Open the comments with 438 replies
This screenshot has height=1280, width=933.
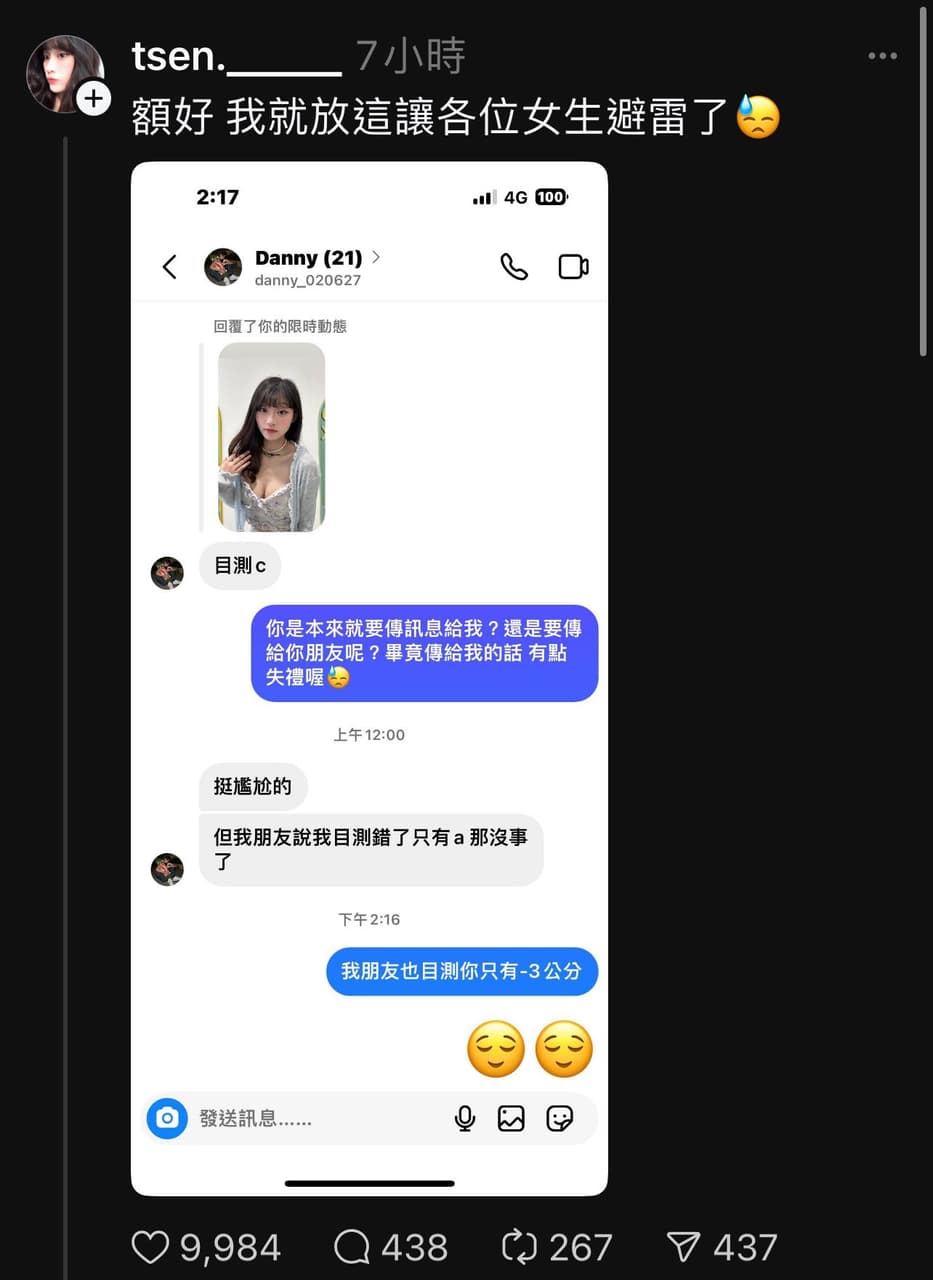(x=352, y=1247)
